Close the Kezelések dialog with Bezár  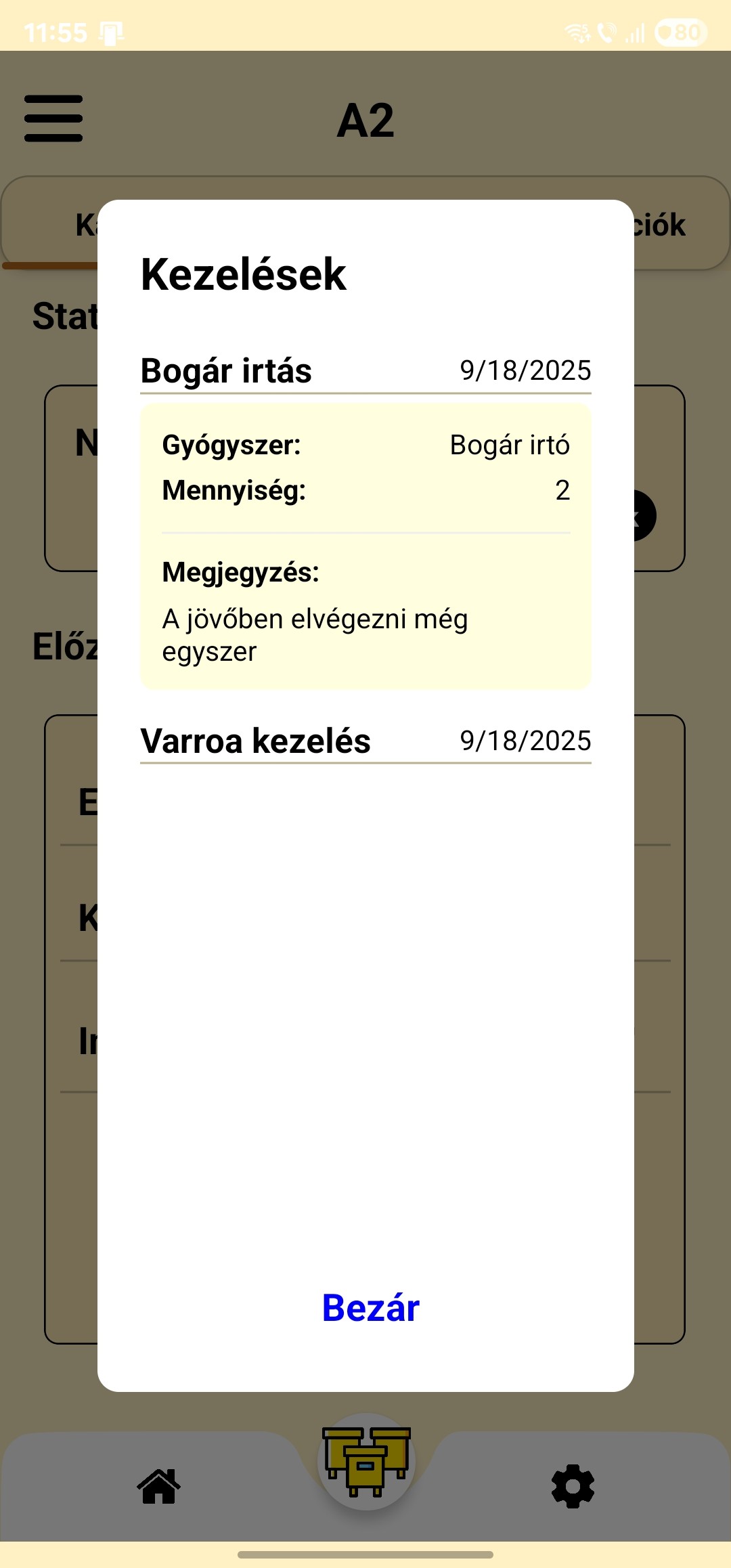click(x=370, y=1307)
